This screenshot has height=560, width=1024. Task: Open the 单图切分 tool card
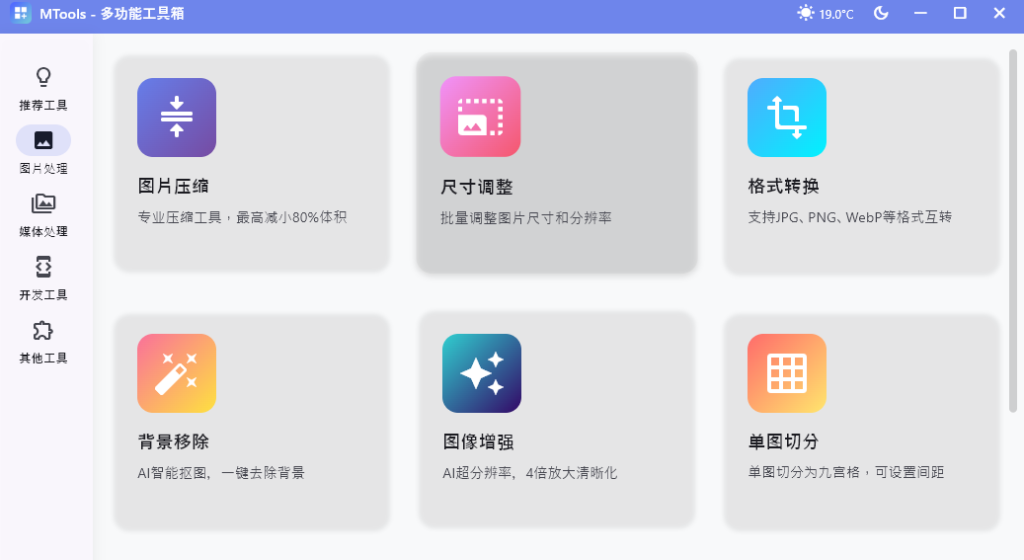(861, 420)
